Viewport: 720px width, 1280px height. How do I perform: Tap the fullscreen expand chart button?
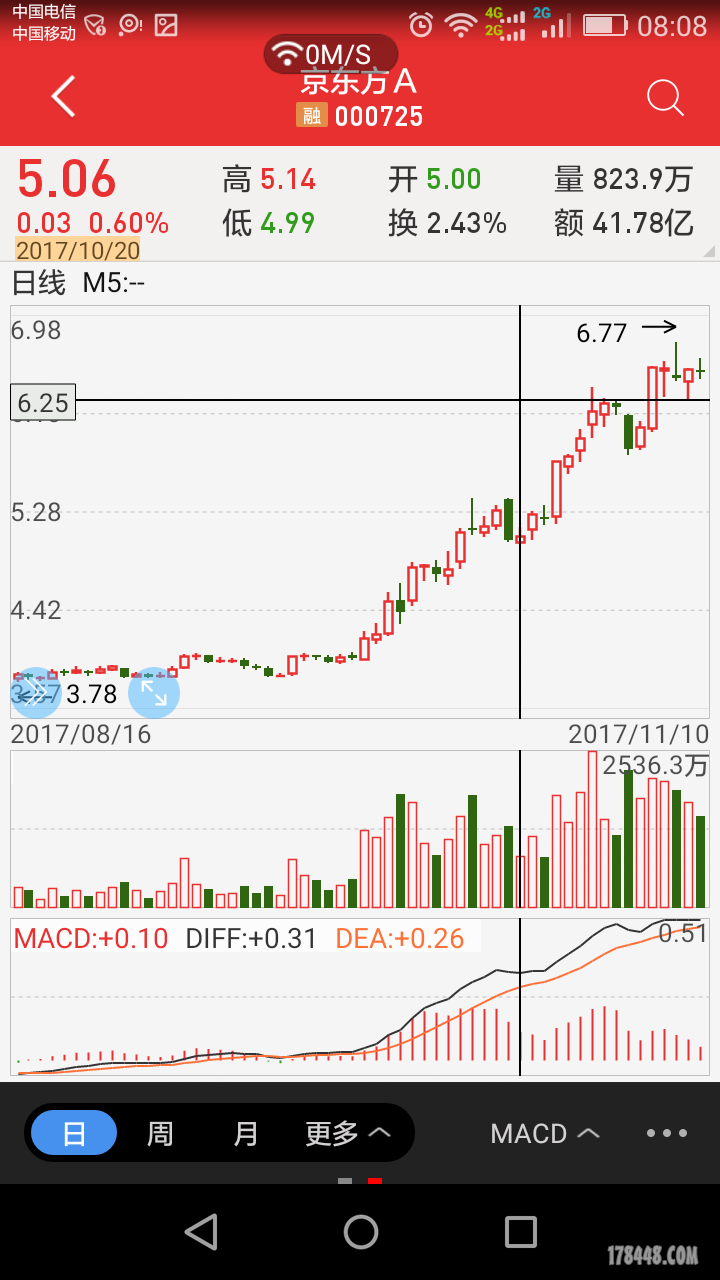(x=154, y=692)
